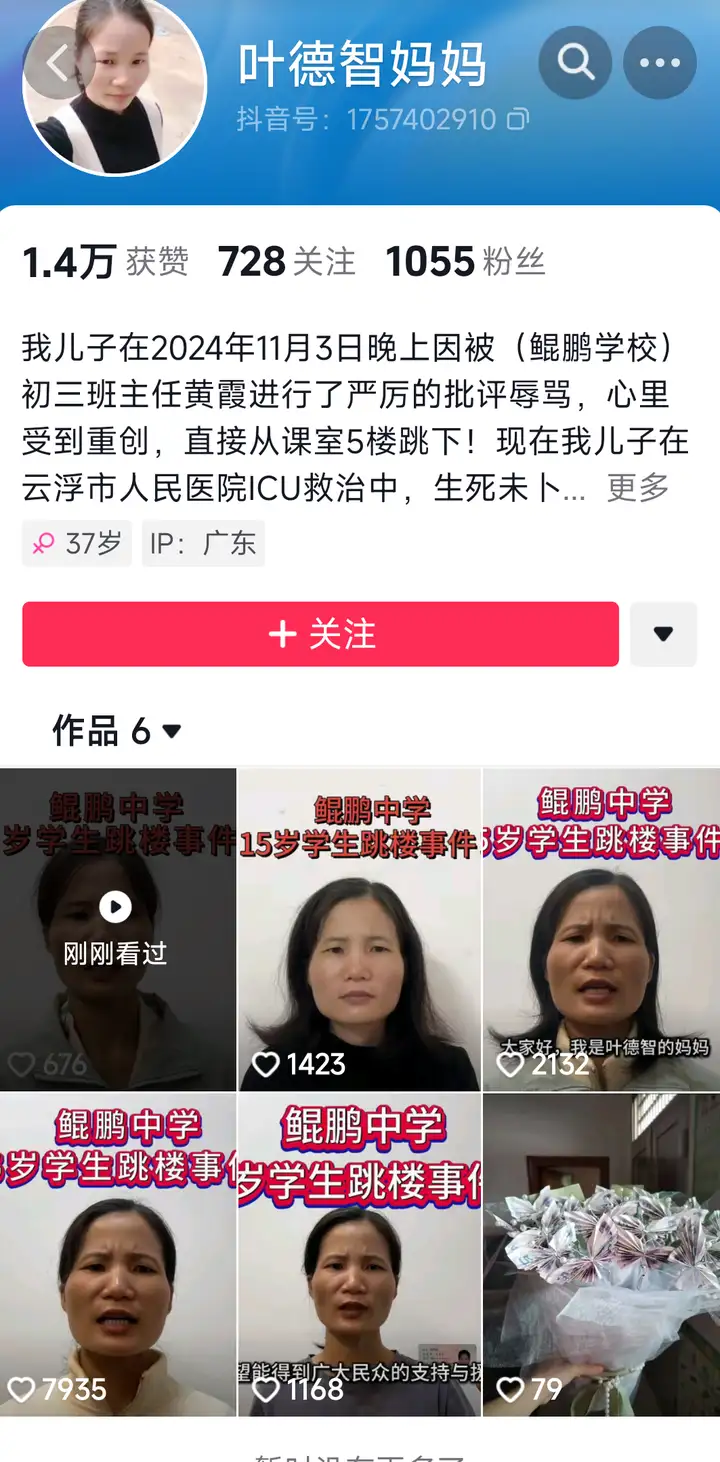Screen dimensions: 720x1462
Task: Open the three-dot overflow menu
Action: (660, 63)
